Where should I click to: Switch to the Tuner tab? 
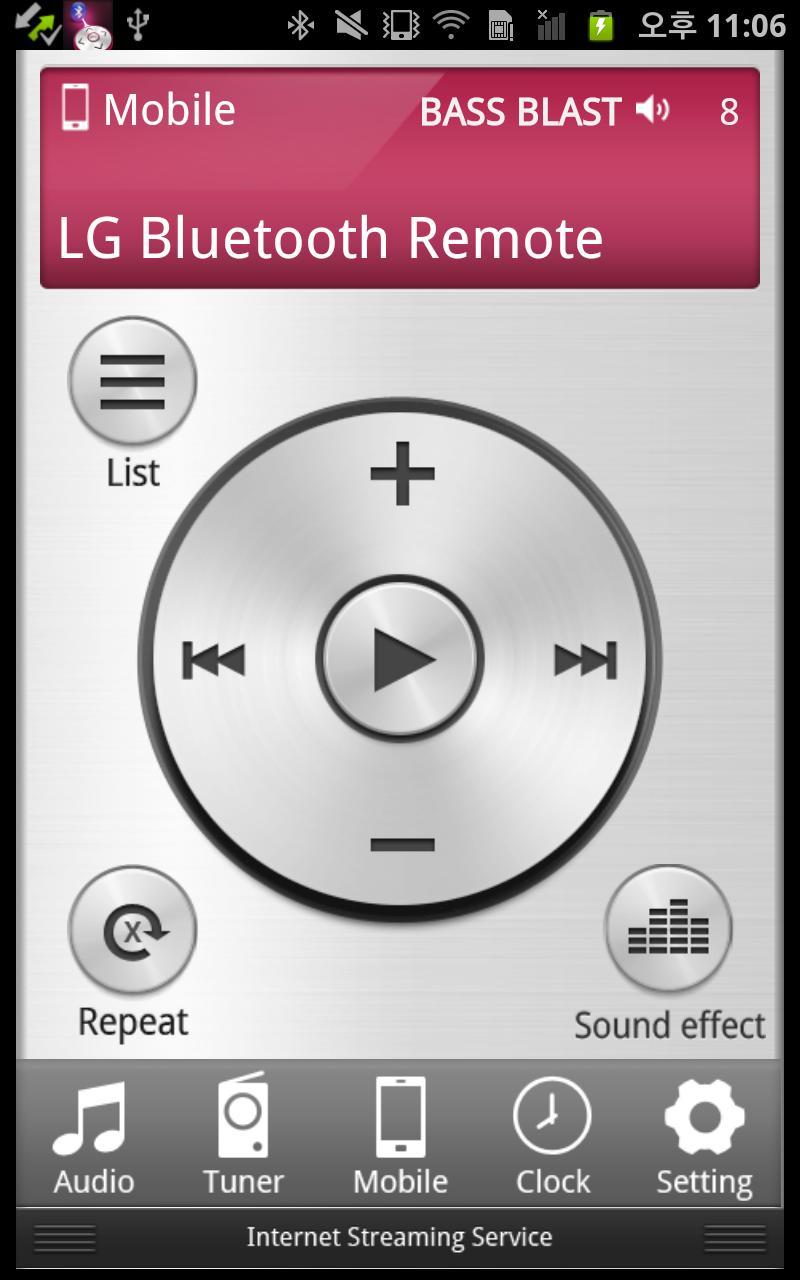[243, 1138]
